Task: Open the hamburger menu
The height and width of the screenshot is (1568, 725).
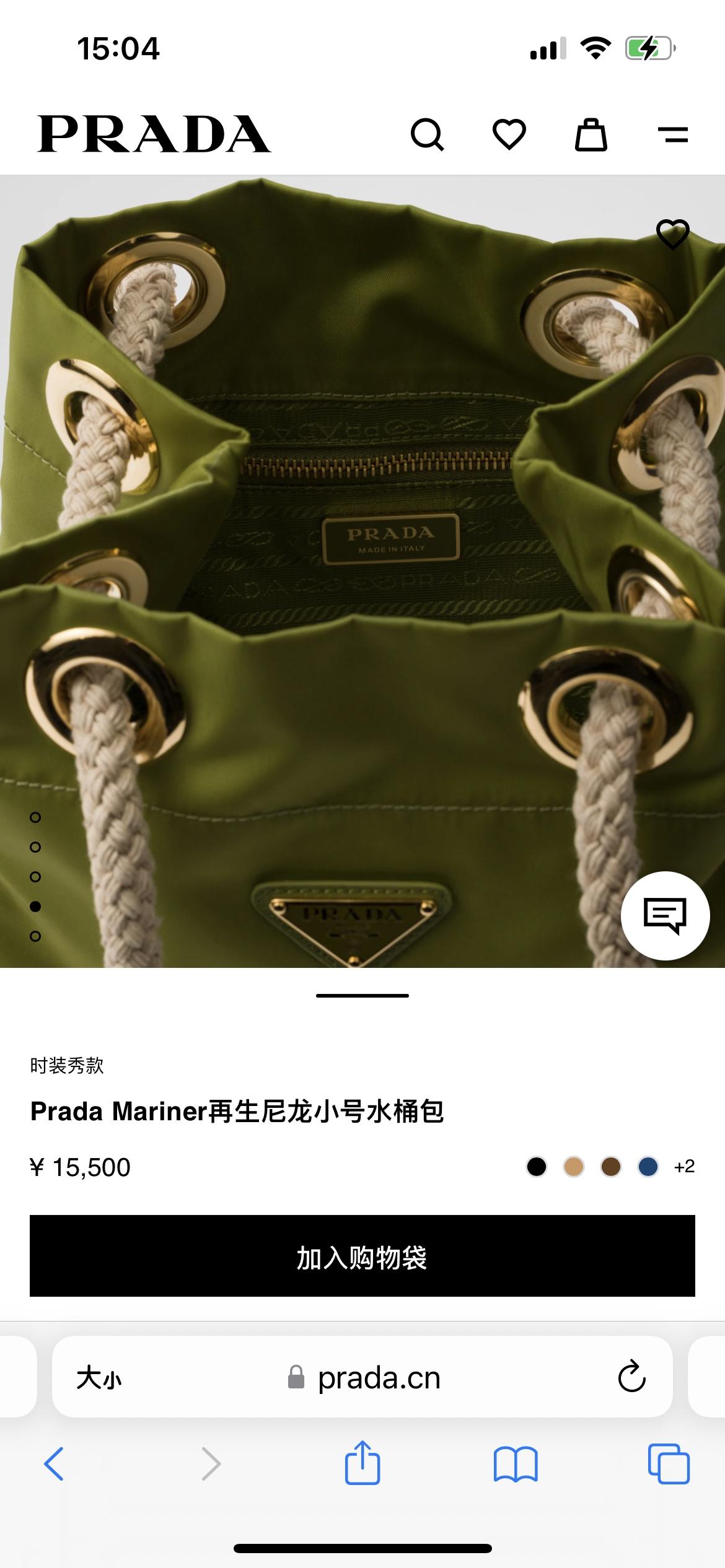Action: (x=672, y=134)
